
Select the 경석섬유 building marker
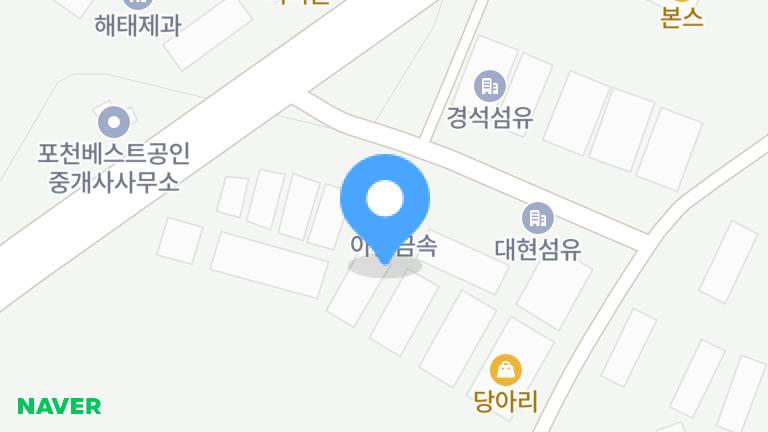pyautogui.click(x=489, y=87)
